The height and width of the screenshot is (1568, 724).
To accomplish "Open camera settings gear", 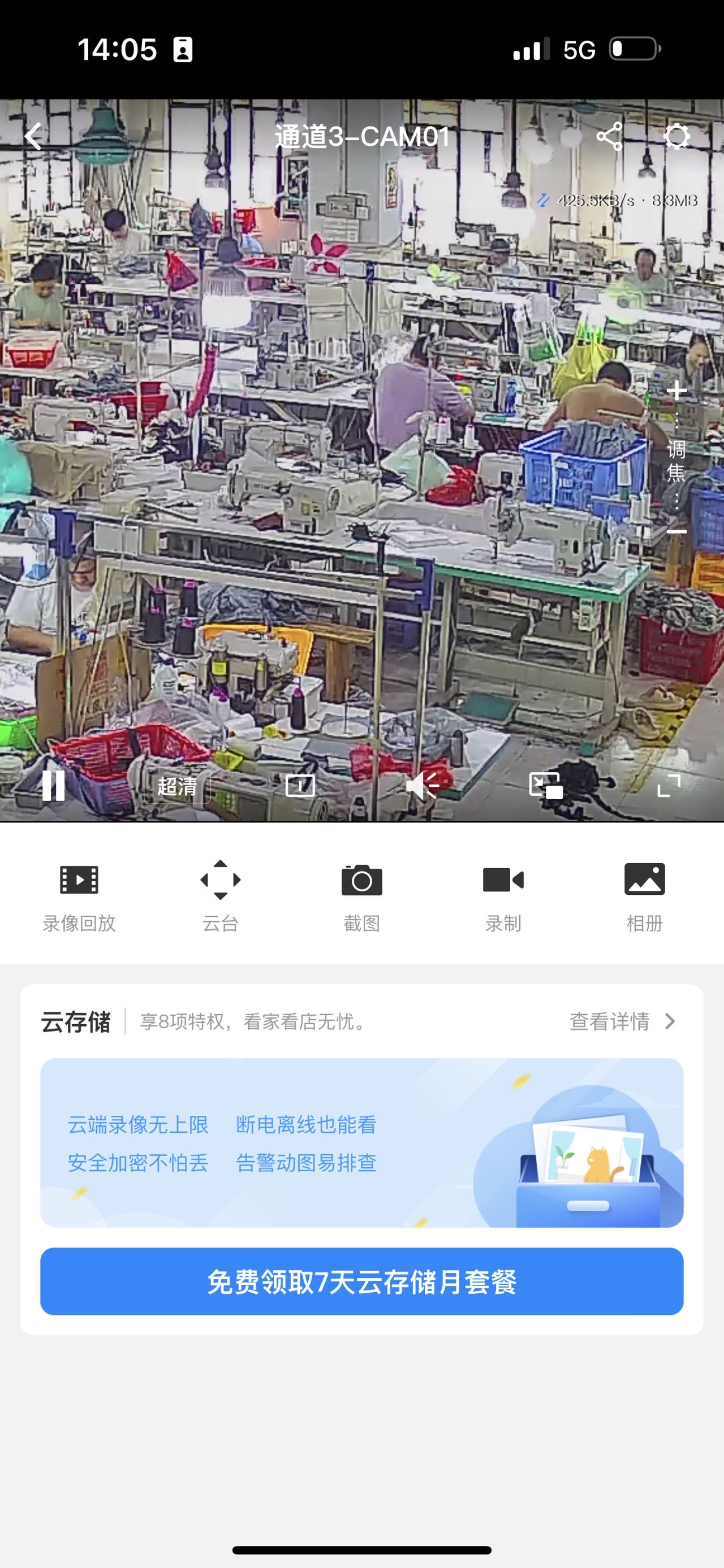I will pos(676,136).
